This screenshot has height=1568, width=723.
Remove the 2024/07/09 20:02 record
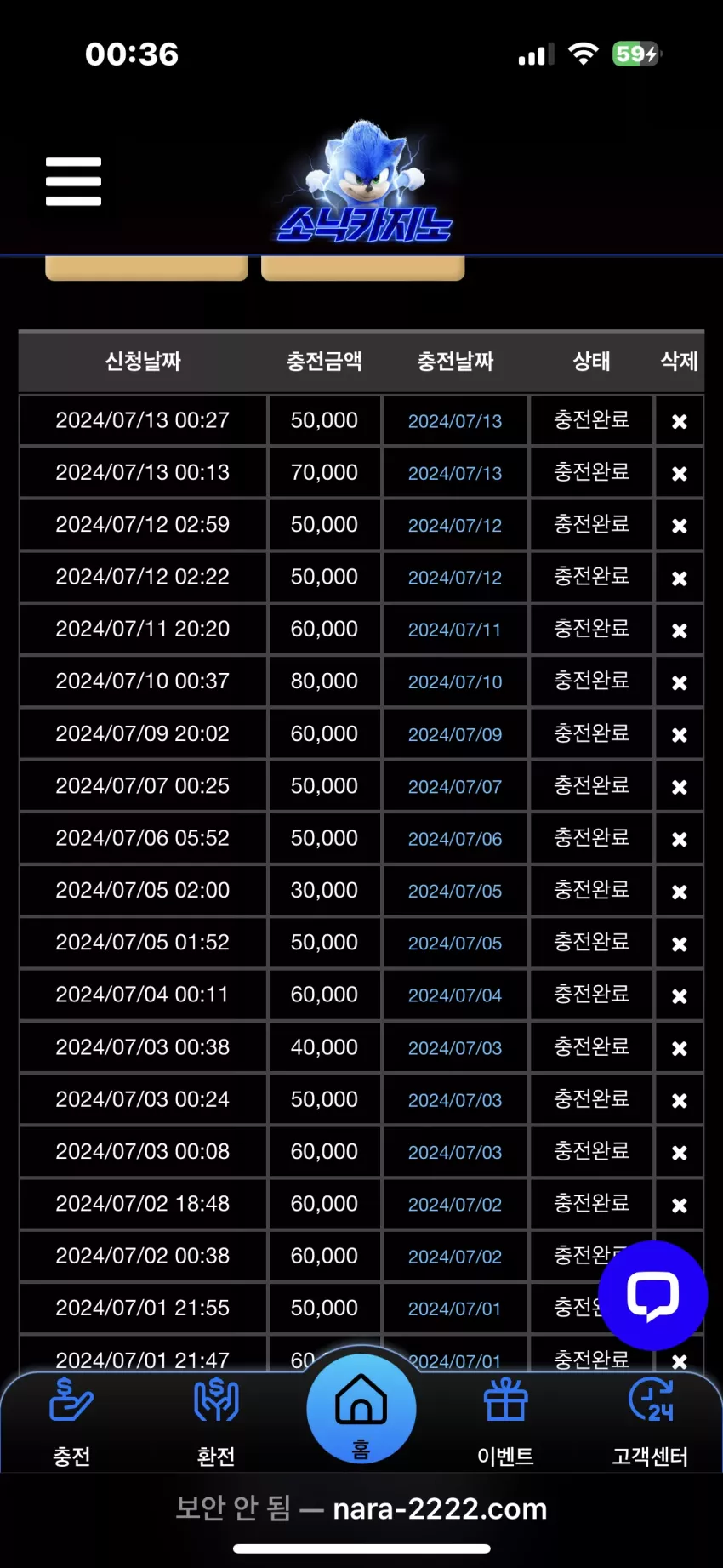click(679, 734)
